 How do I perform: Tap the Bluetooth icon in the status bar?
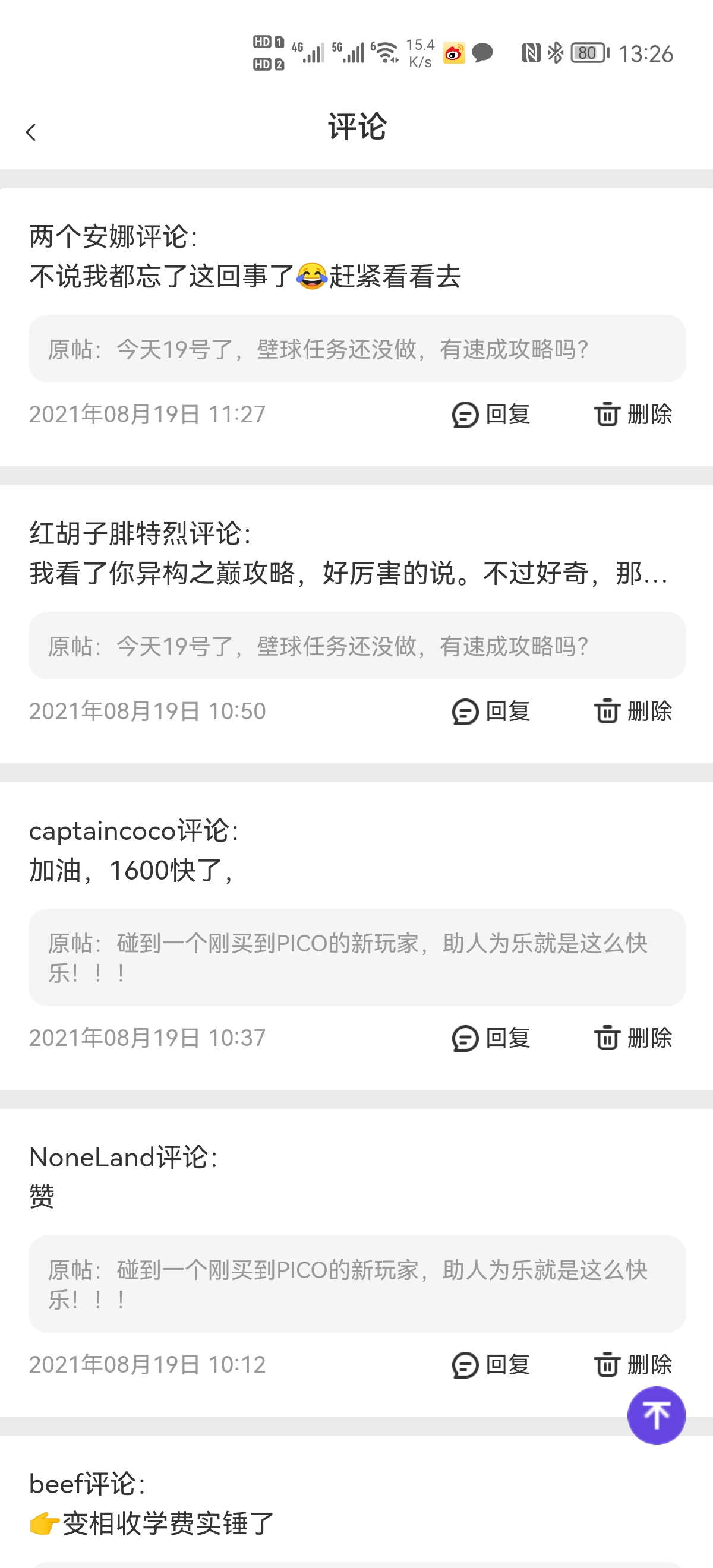(556, 53)
